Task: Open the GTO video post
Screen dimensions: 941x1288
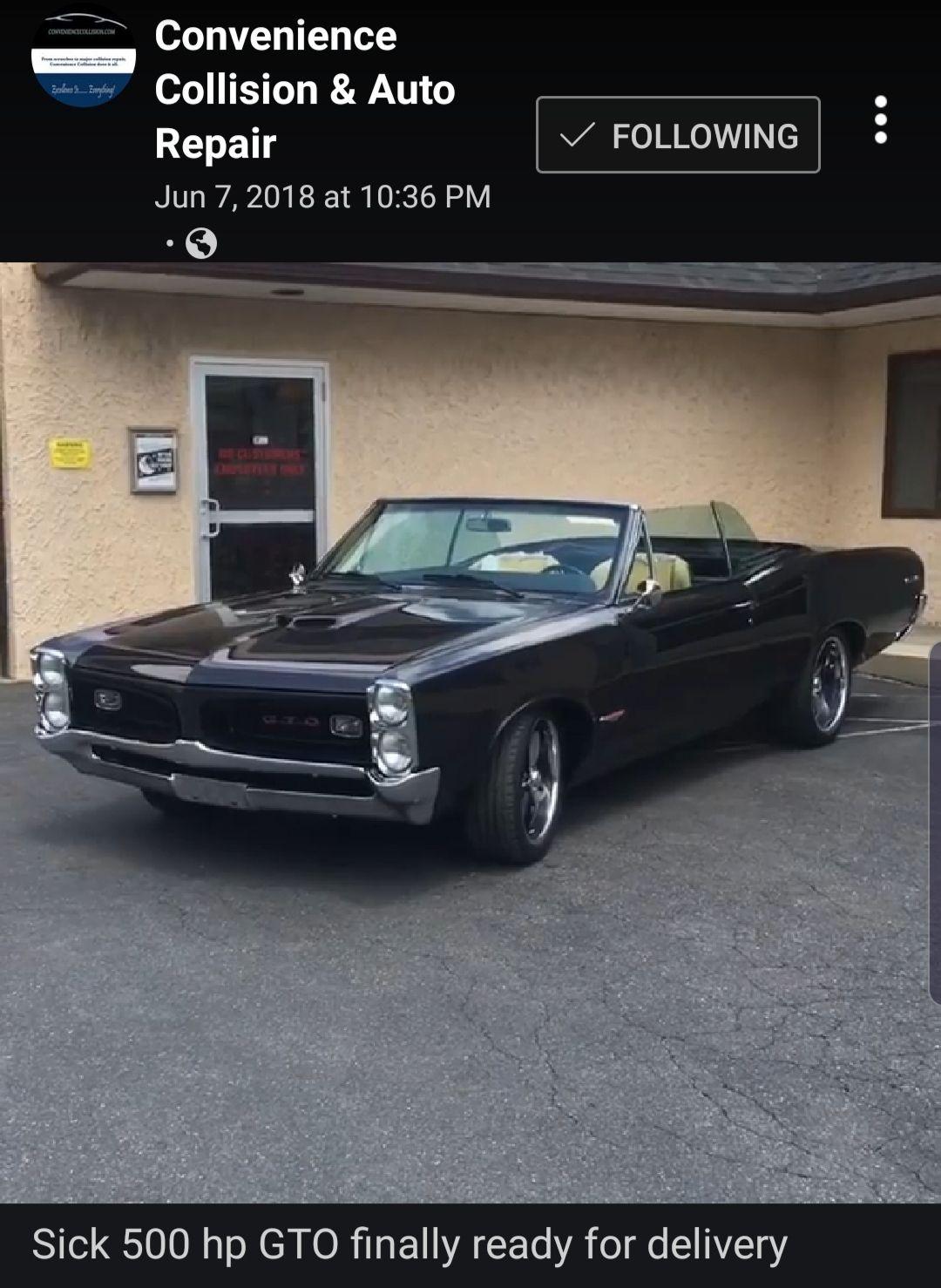Action: click(470, 732)
